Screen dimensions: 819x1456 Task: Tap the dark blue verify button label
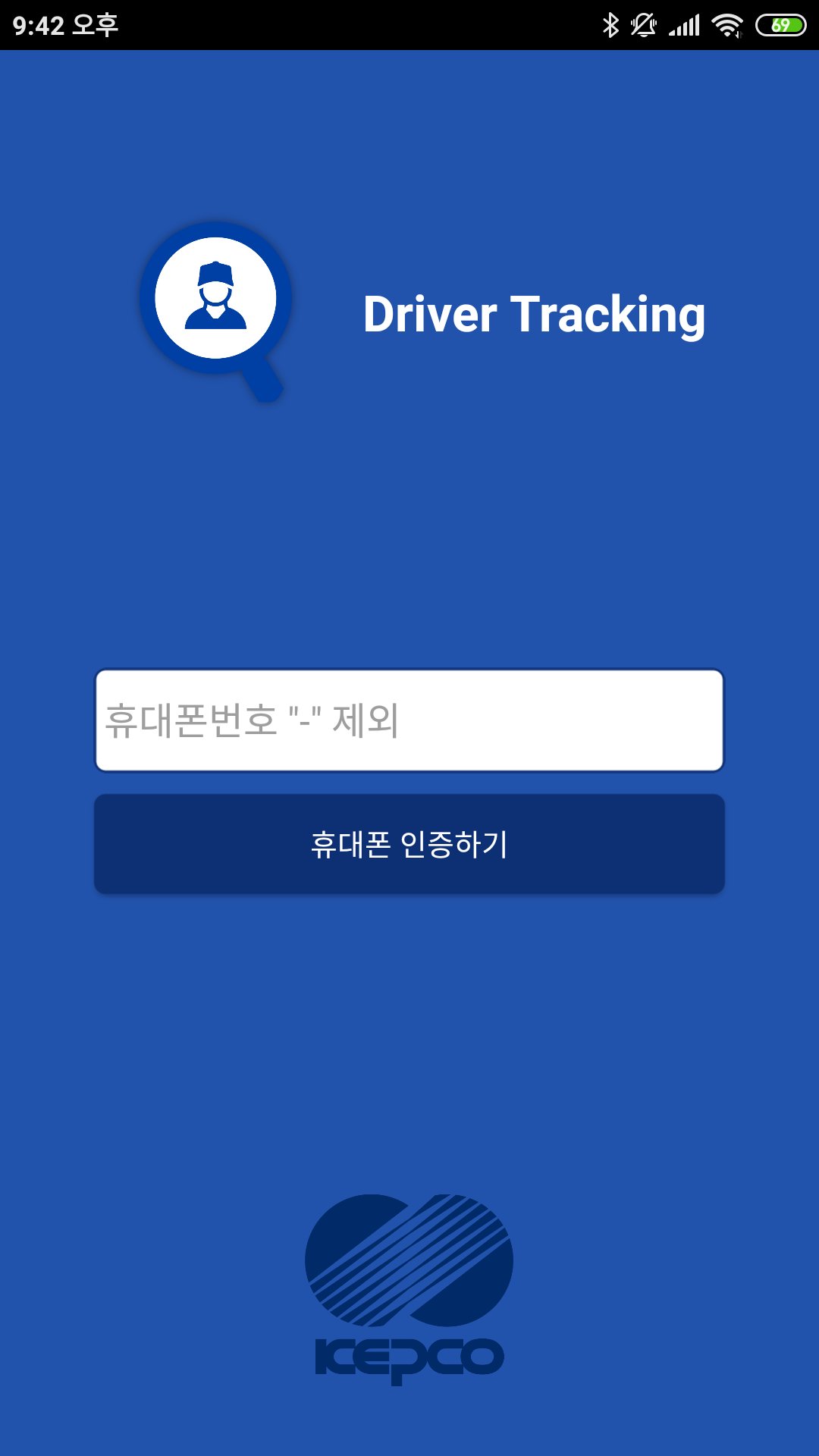(409, 842)
